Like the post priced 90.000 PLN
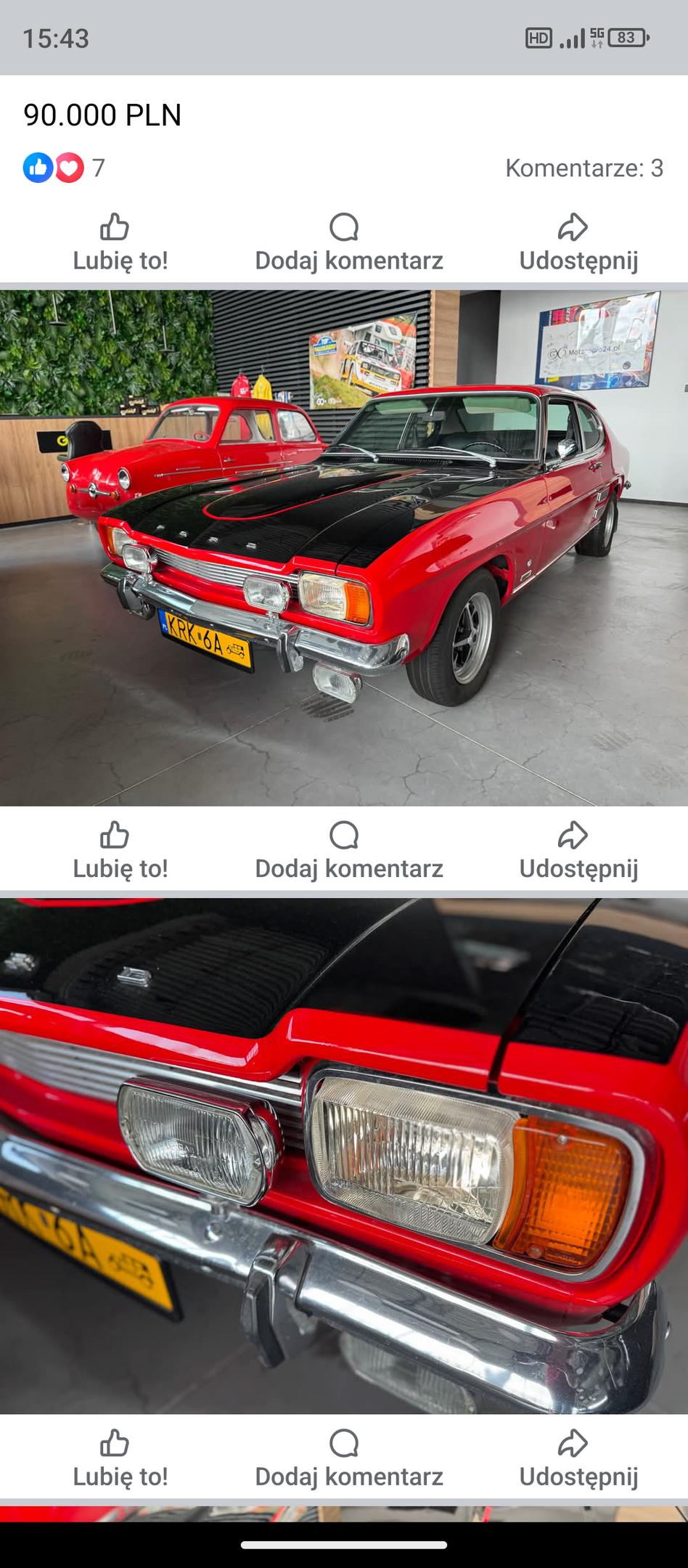Screen dimensions: 688x1568 (120, 243)
